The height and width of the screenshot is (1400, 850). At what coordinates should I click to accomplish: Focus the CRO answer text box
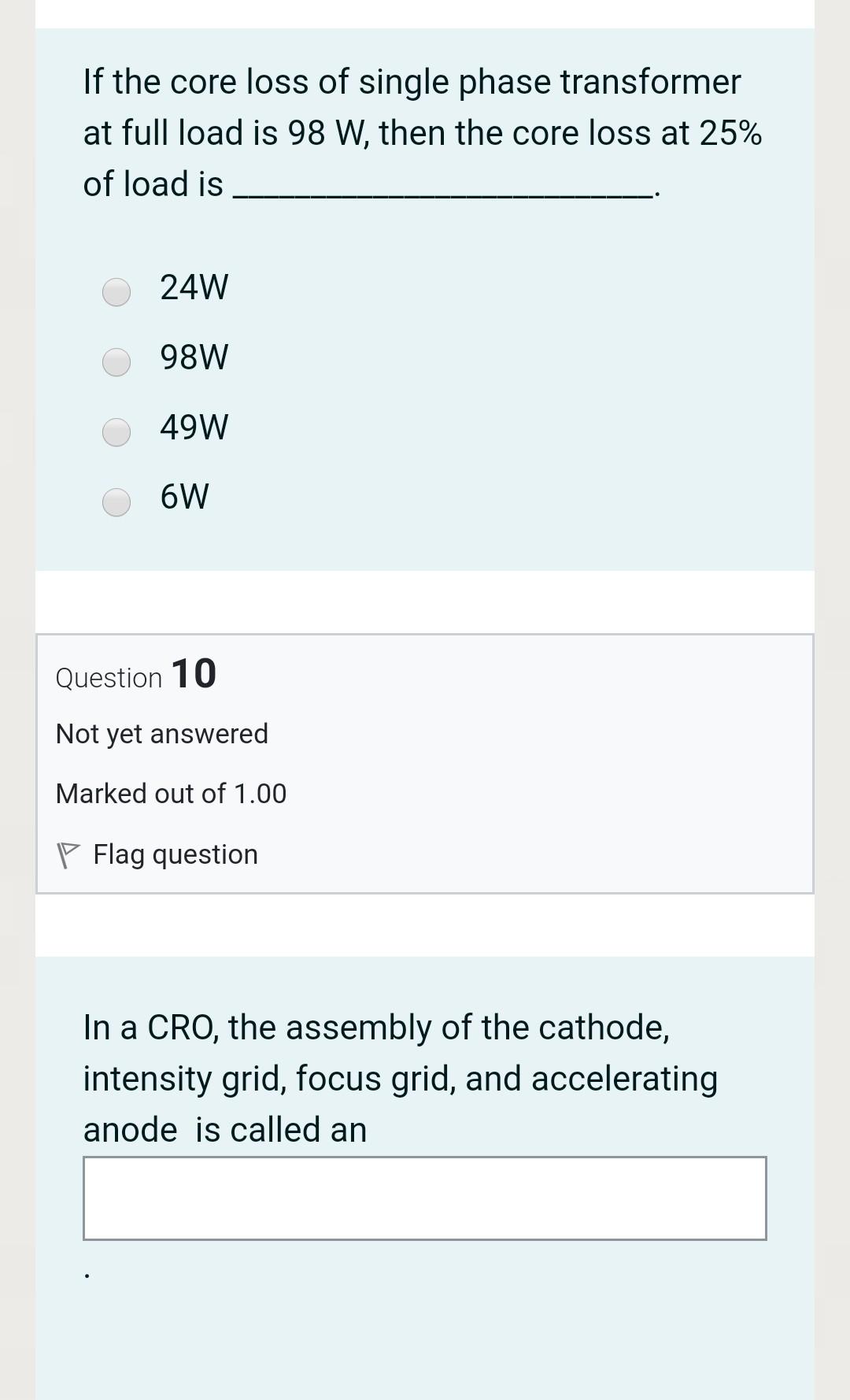pyautogui.click(x=424, y=1198)
